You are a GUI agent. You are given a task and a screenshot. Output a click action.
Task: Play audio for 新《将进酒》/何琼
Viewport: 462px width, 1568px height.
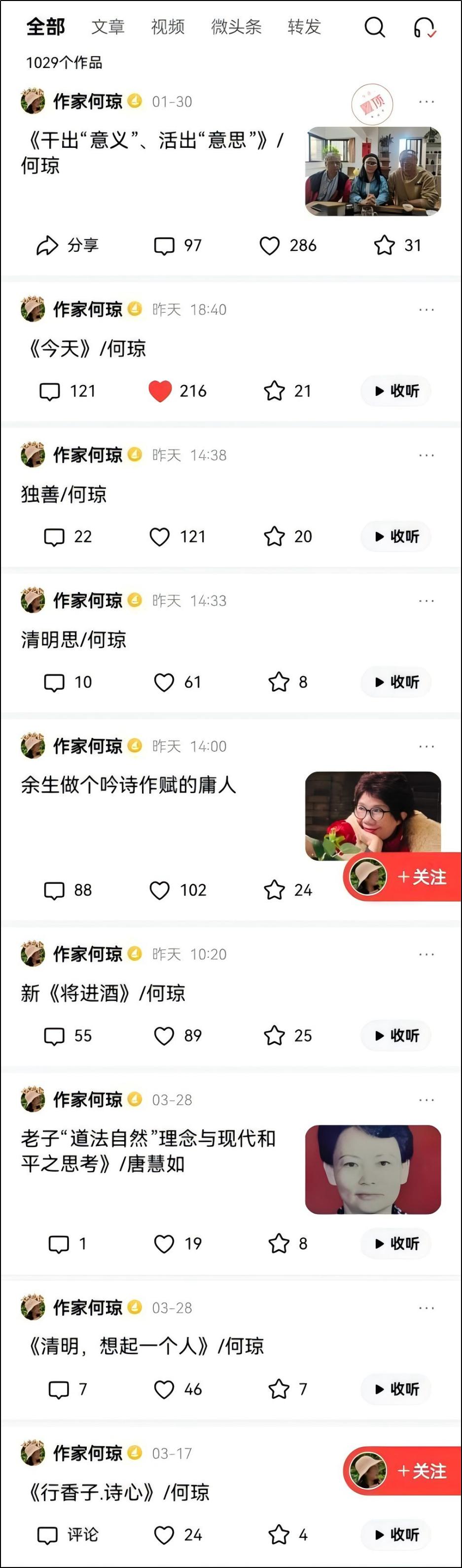point(396,1035)
